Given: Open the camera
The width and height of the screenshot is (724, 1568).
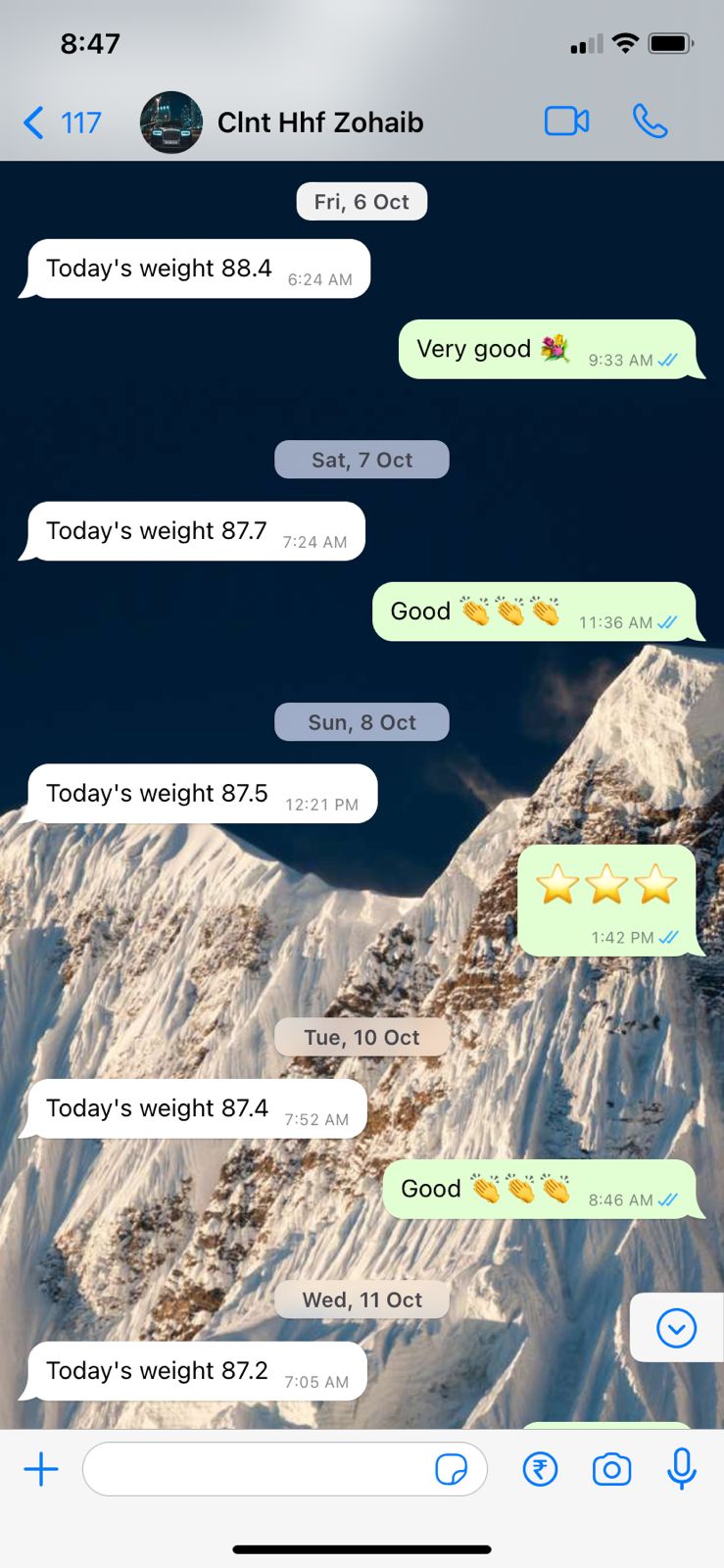Looking at the screenshot, I should pyautogui.click(x=611, y=1469).
